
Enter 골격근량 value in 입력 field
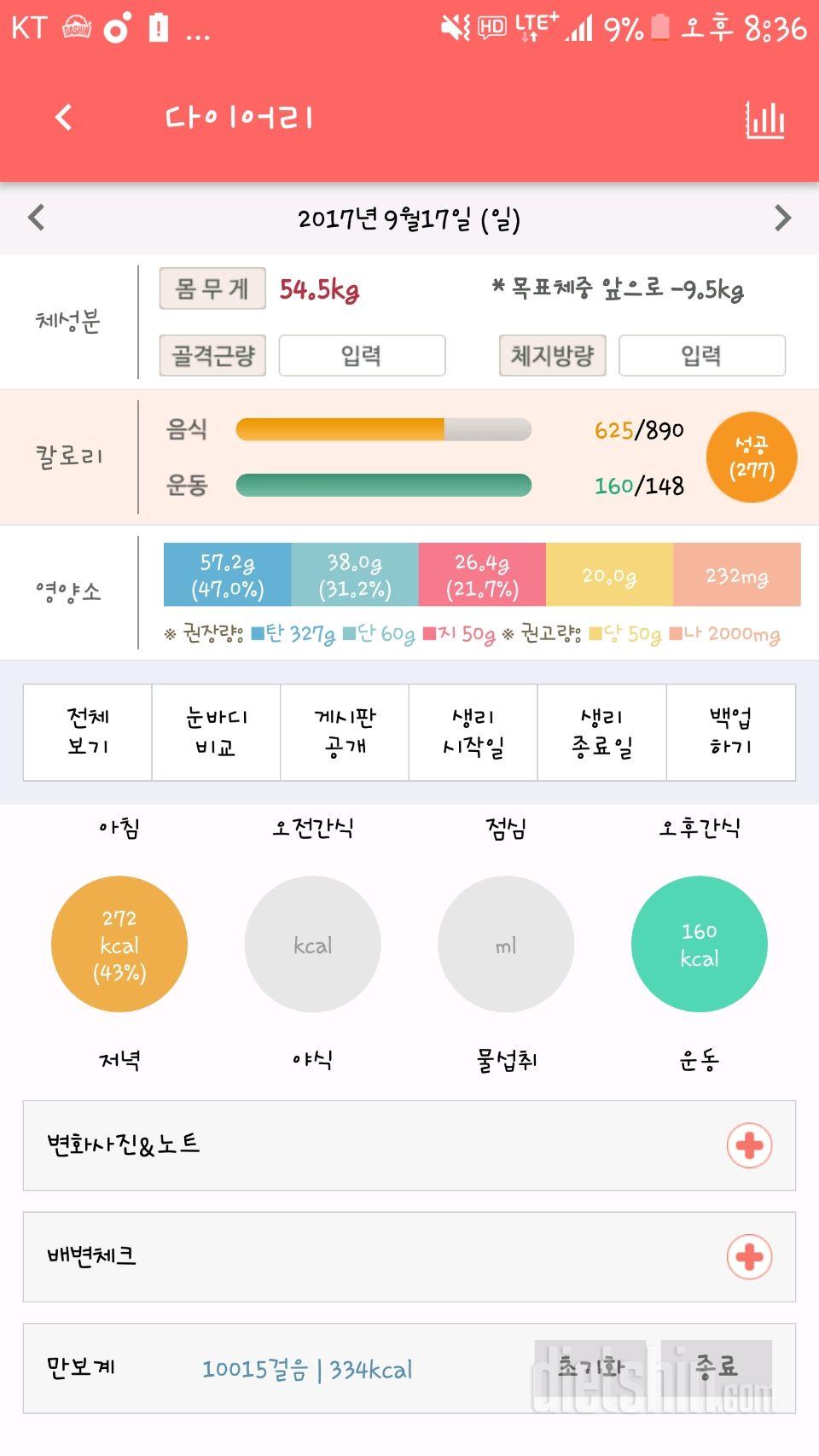pyautogui.click(x=362, y=355)
